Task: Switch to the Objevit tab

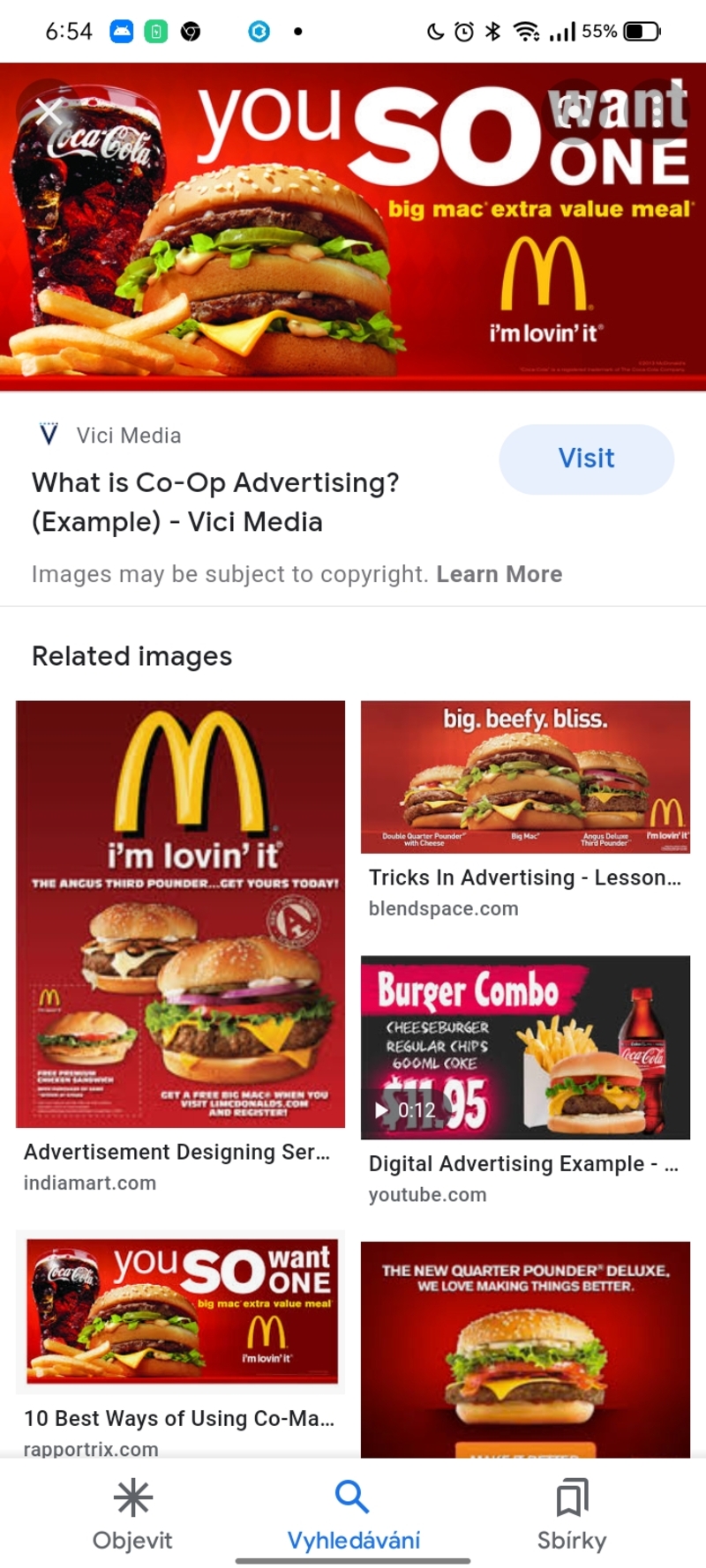Action: point(132,1513)
